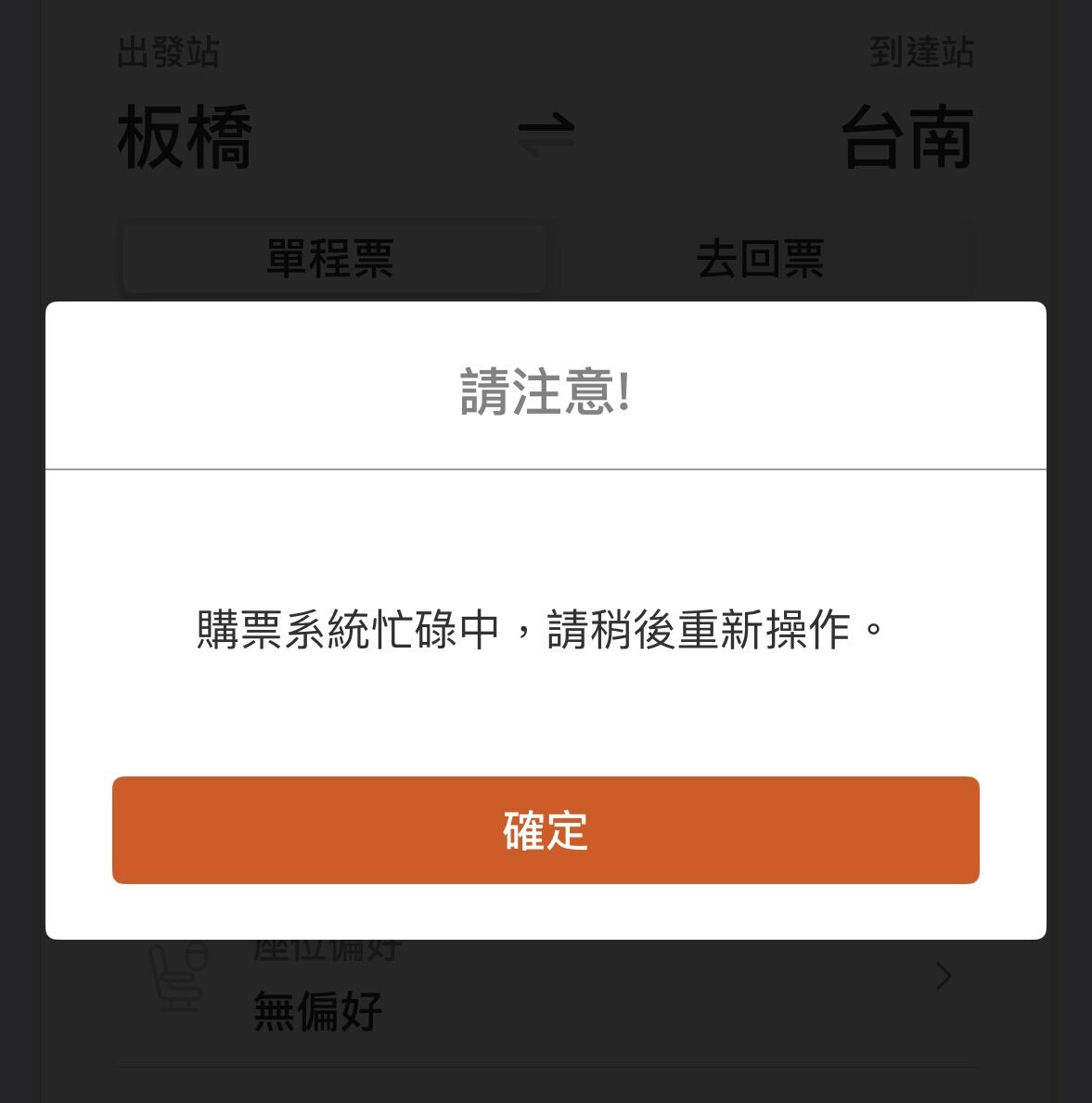
Task: Select the 單程票 one-way ticket option
Action: point(332,261)
